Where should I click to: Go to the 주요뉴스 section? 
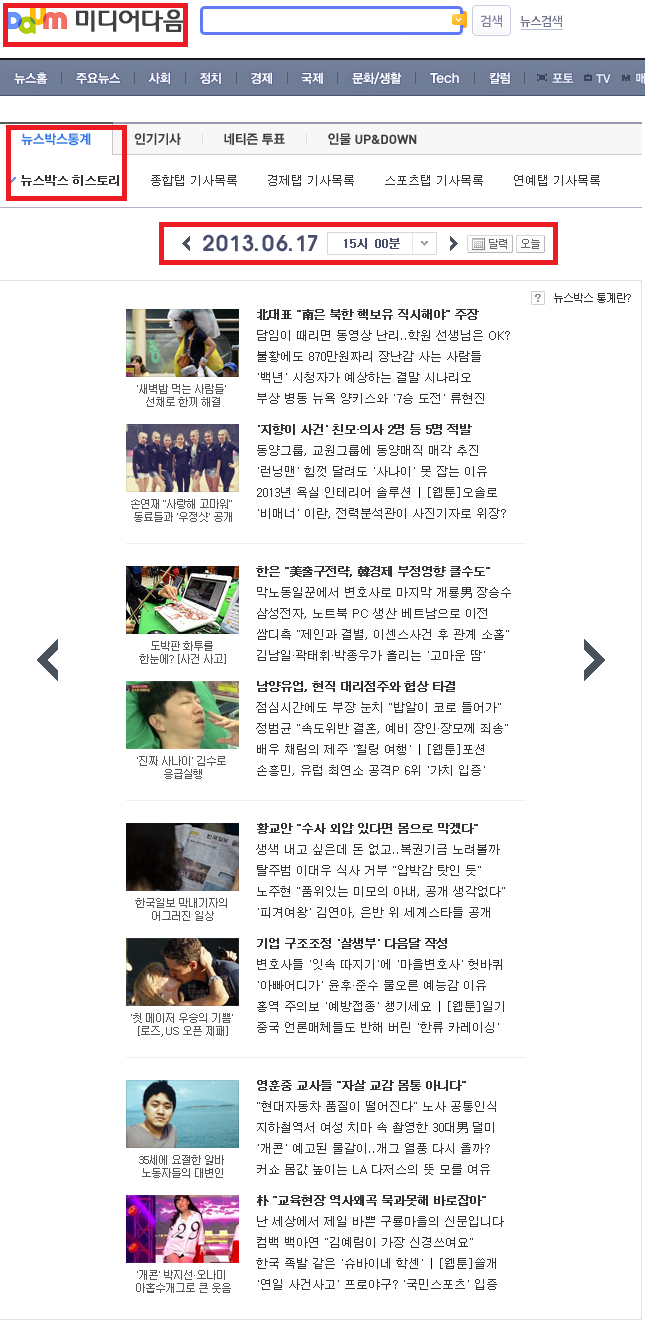[x=98, y=78]
